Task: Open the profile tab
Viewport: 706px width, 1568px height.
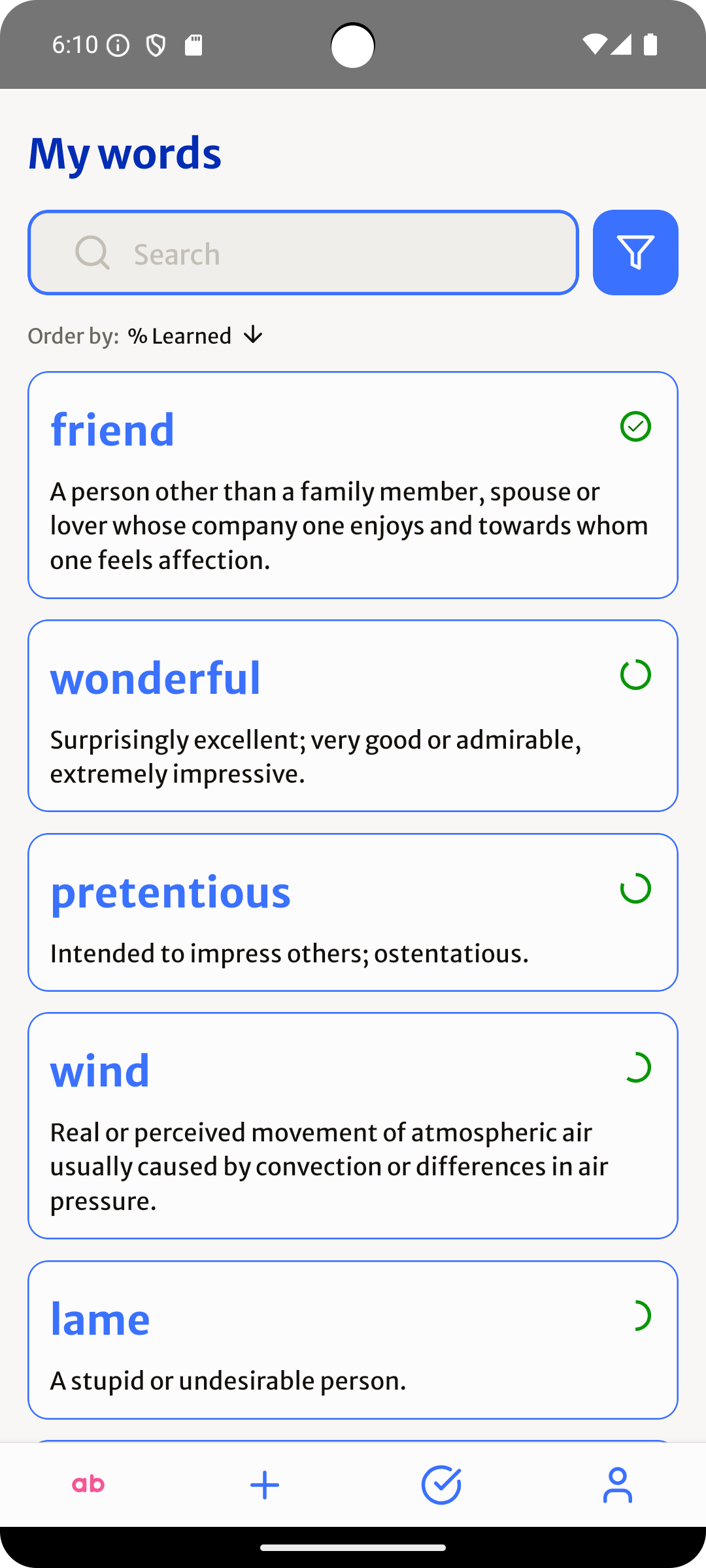Action: 617,1485
